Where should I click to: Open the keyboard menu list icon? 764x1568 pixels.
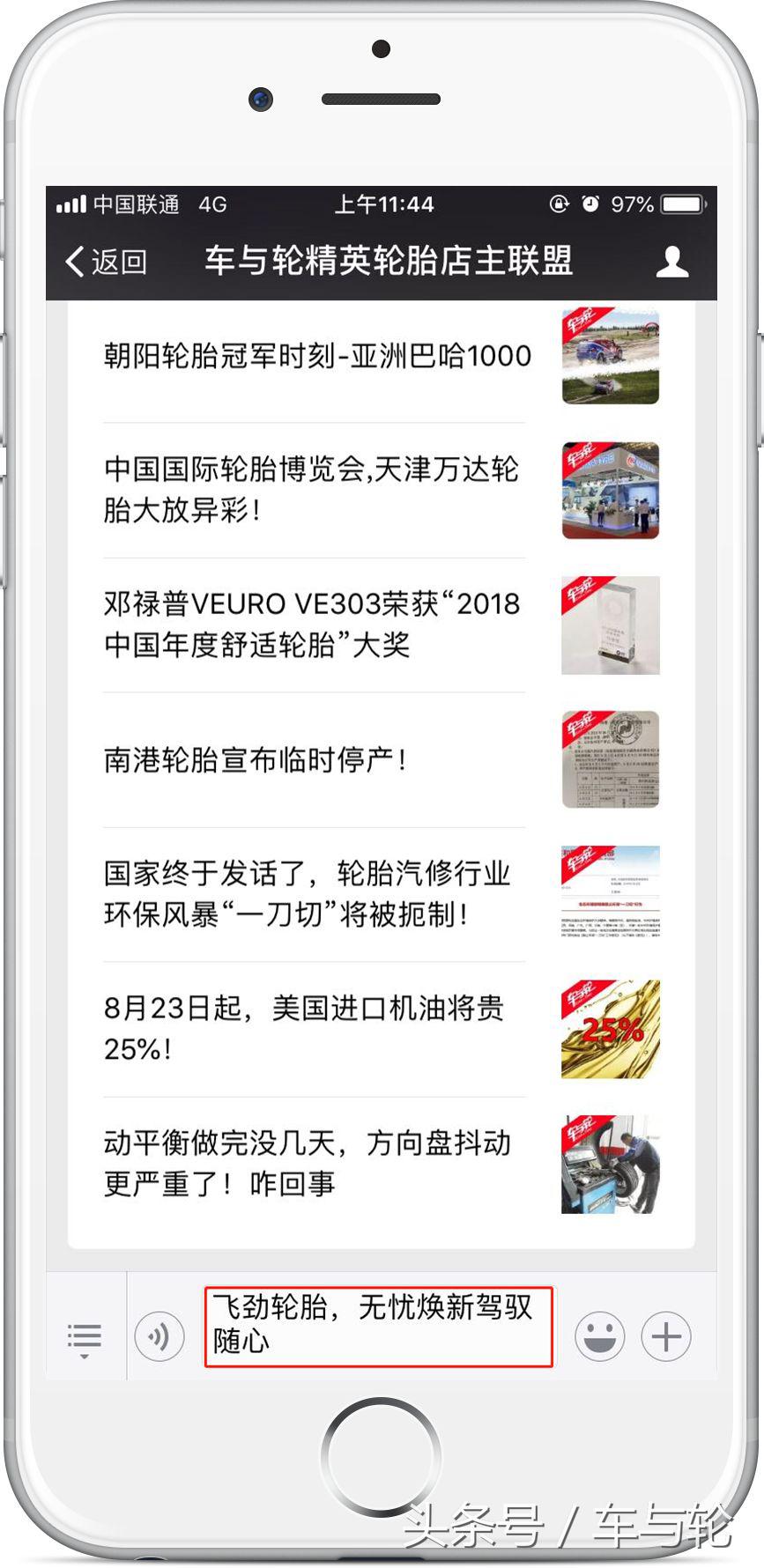(84, 1337)
